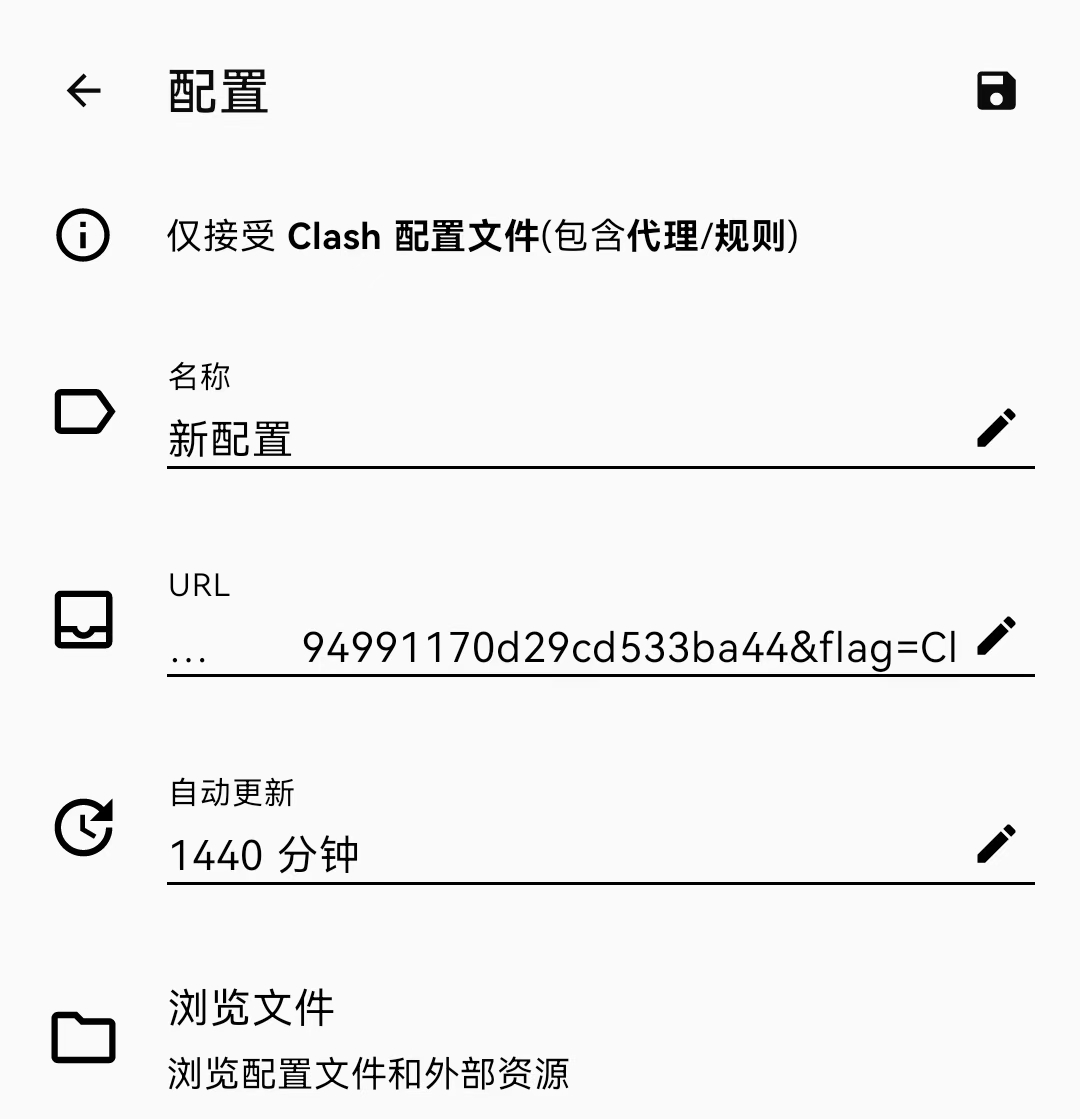Click the 名称 field label
This screenshot has height=1119, width=1080.
(x=200, y=376)
